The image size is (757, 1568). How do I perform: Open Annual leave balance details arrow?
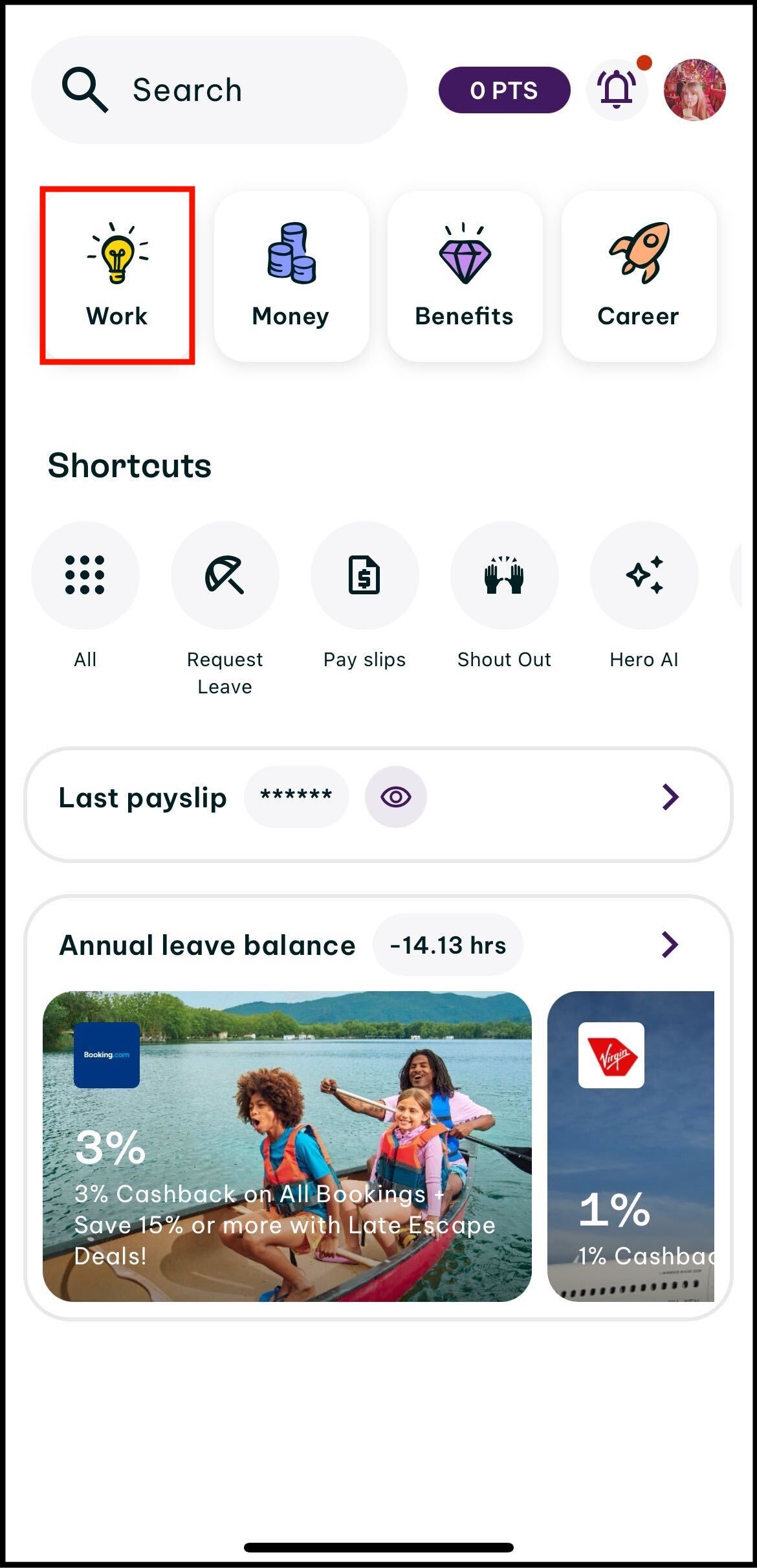(670, 945)
